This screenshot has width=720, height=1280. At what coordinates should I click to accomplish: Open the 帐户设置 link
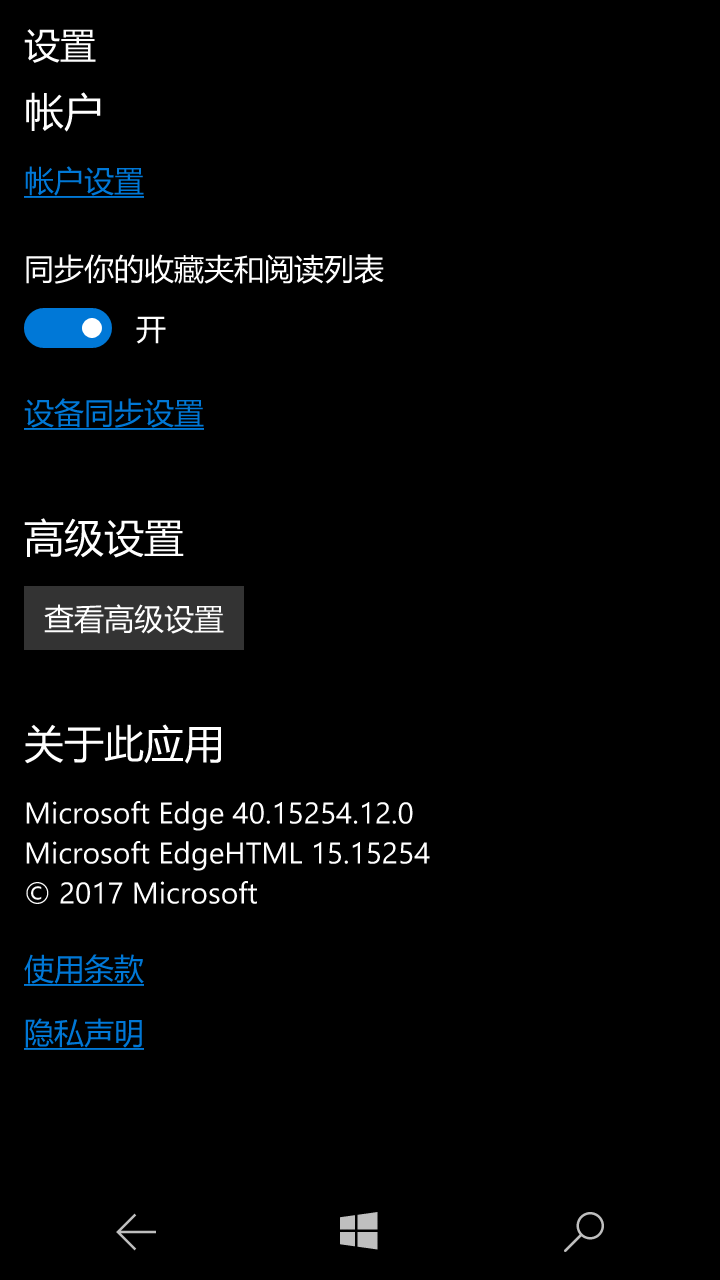84,182
